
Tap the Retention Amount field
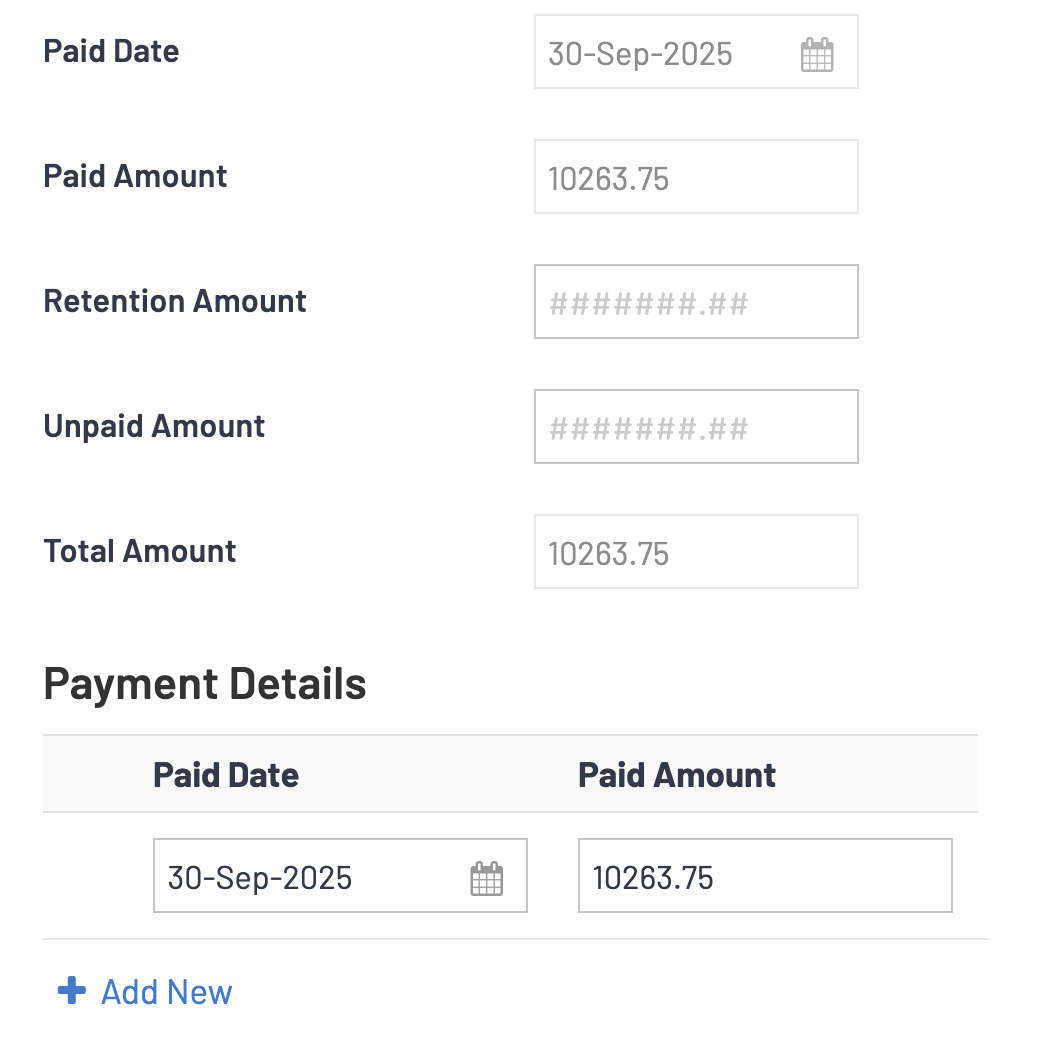[695, 302]
